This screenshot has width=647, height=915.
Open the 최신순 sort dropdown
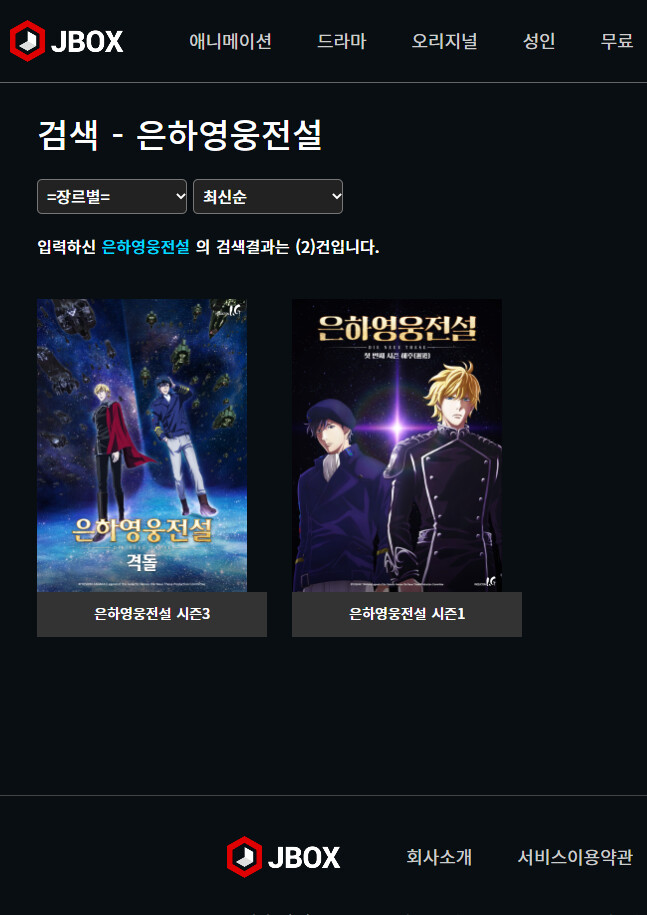point(268,197)
